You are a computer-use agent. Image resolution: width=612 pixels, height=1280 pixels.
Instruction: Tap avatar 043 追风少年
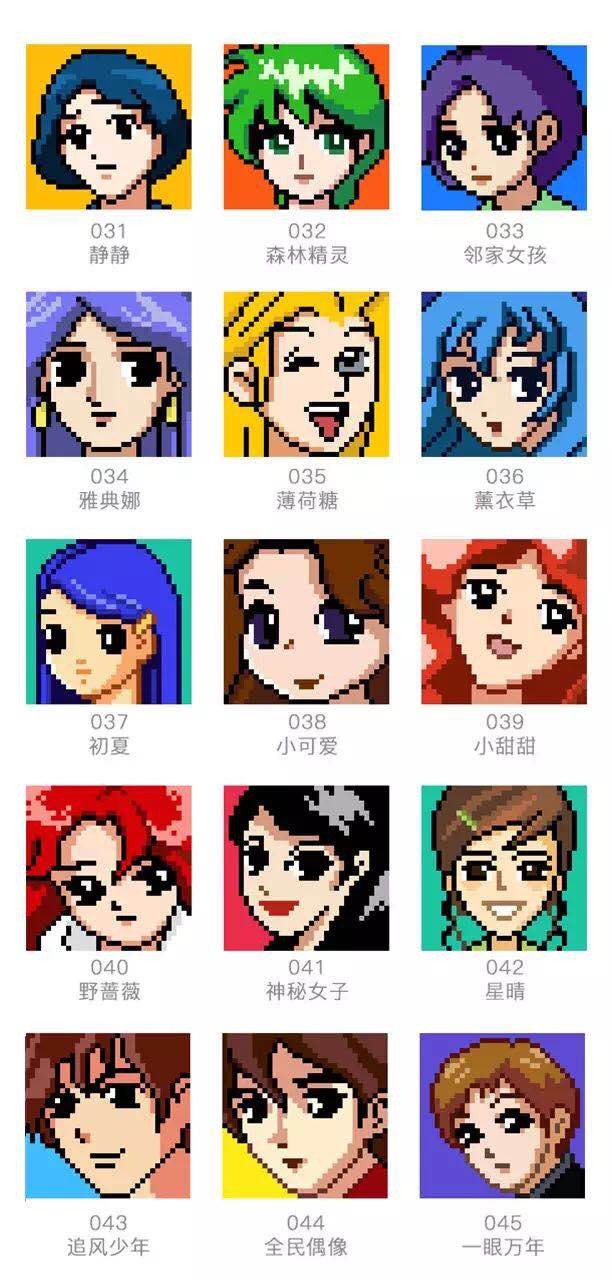point(108,1115)
